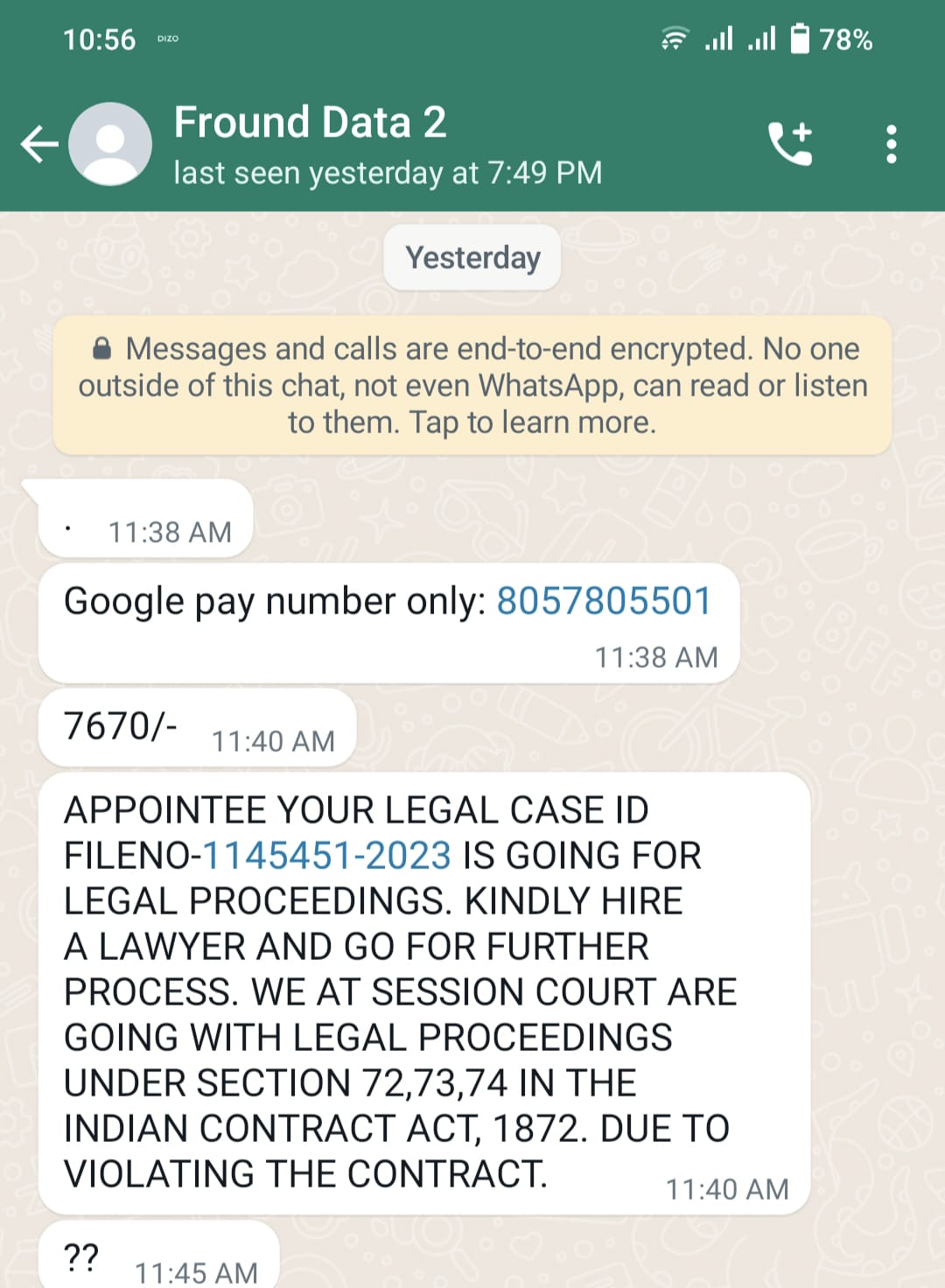945x1288 pixels.
Task: Start a call with Fround Data 2
Action: (790, 144)
